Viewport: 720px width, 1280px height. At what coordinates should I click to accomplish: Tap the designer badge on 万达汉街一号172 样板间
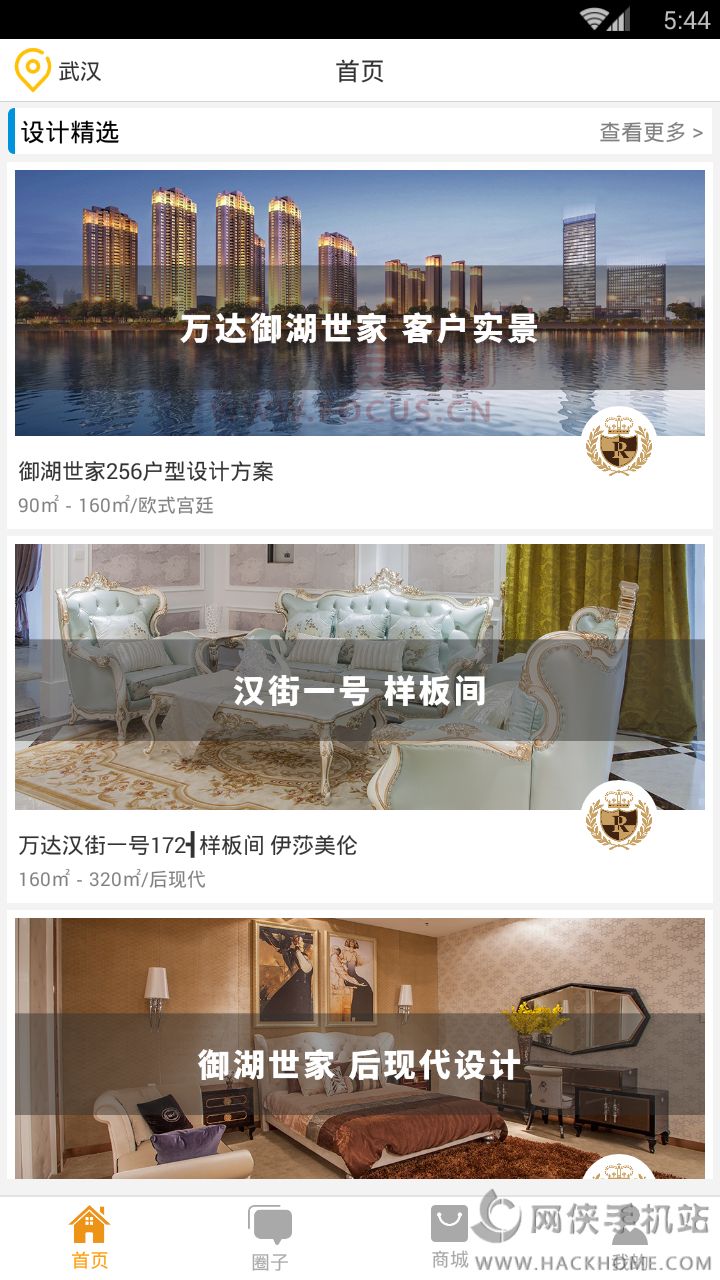pos(619,818)
